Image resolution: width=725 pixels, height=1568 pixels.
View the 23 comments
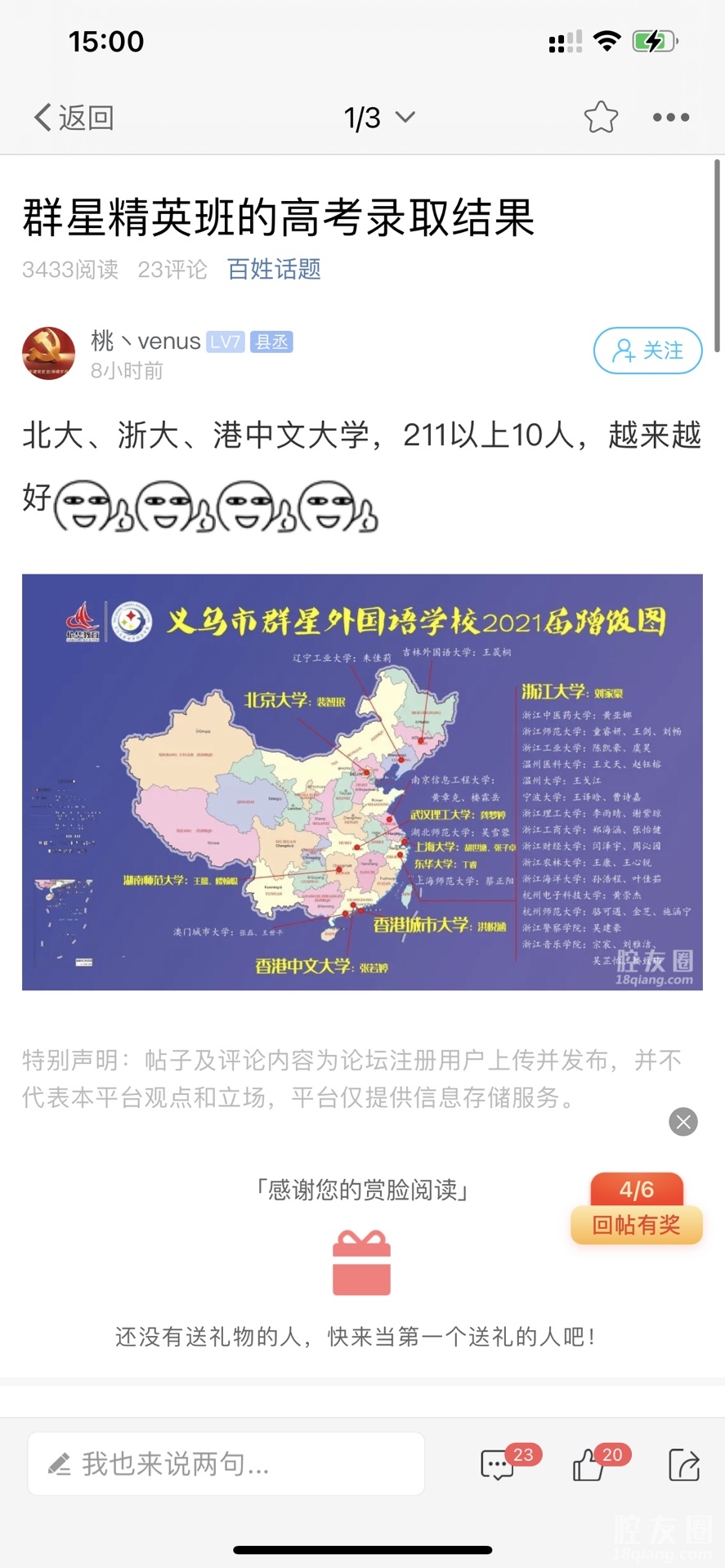point(499,1464)
